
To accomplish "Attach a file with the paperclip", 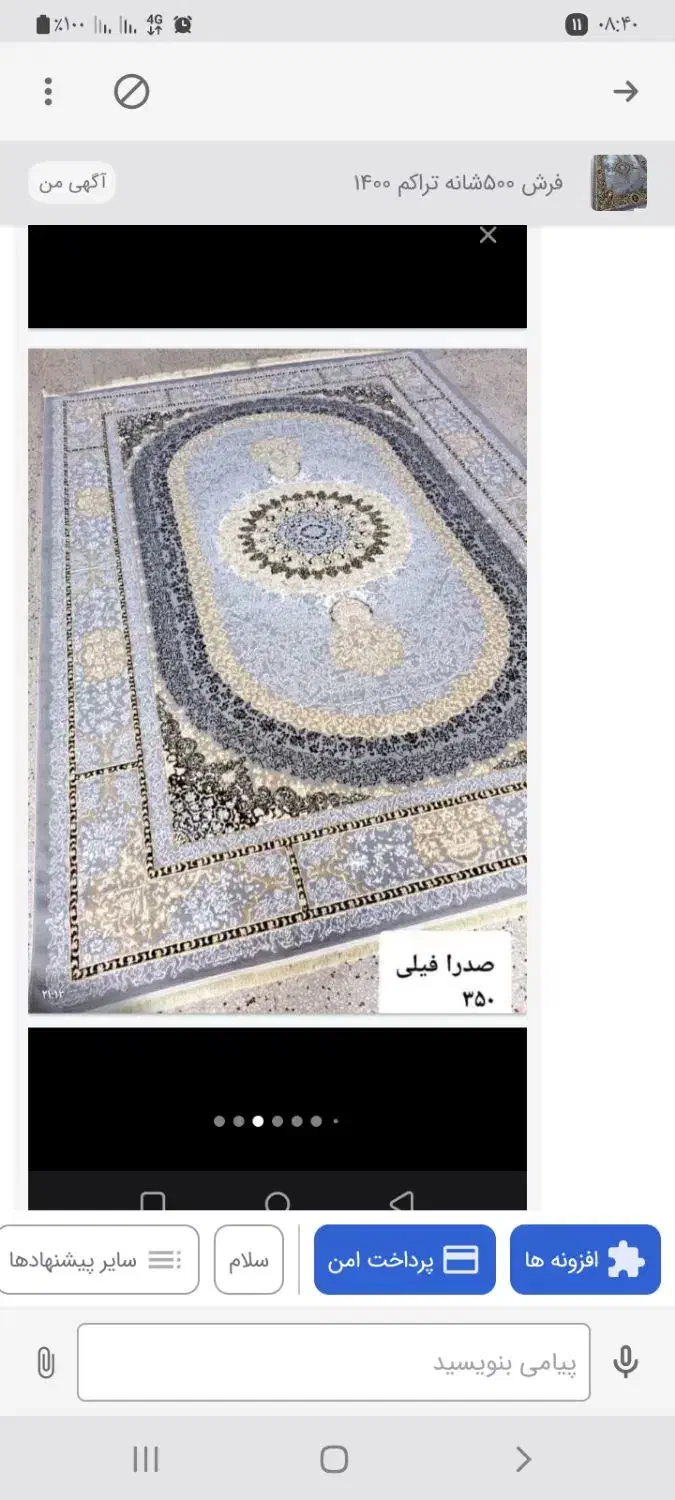I will (x=45, y=1362).
